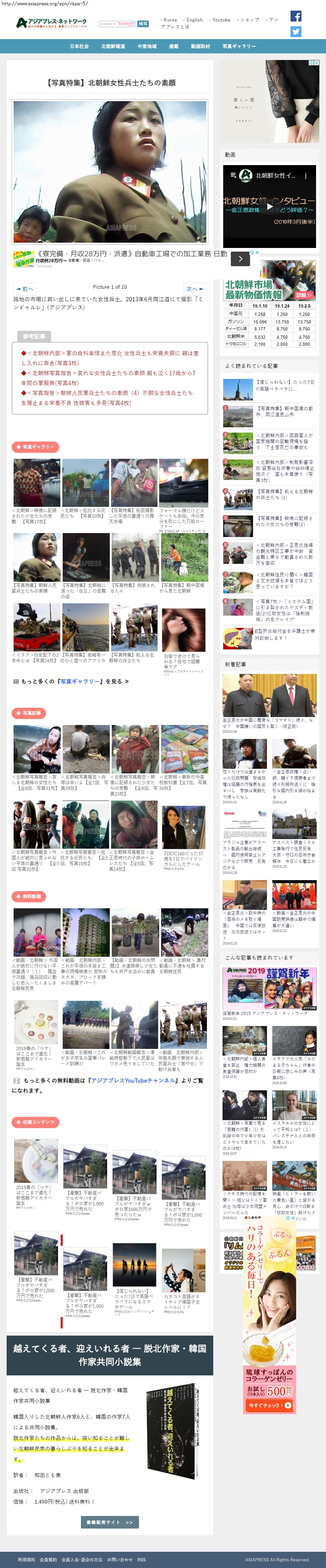Go to the 写真ギャラリー navigation tab

point(239,46)
